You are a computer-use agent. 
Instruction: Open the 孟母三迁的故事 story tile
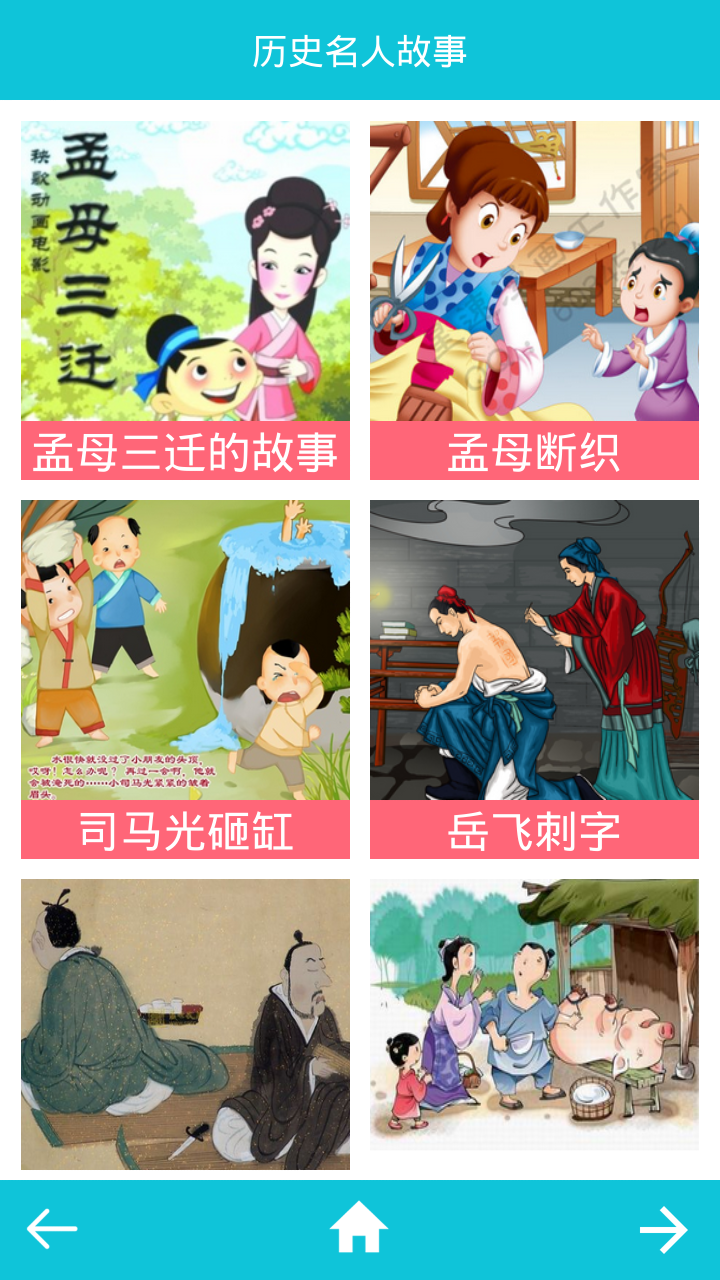[x=185, y=300]
